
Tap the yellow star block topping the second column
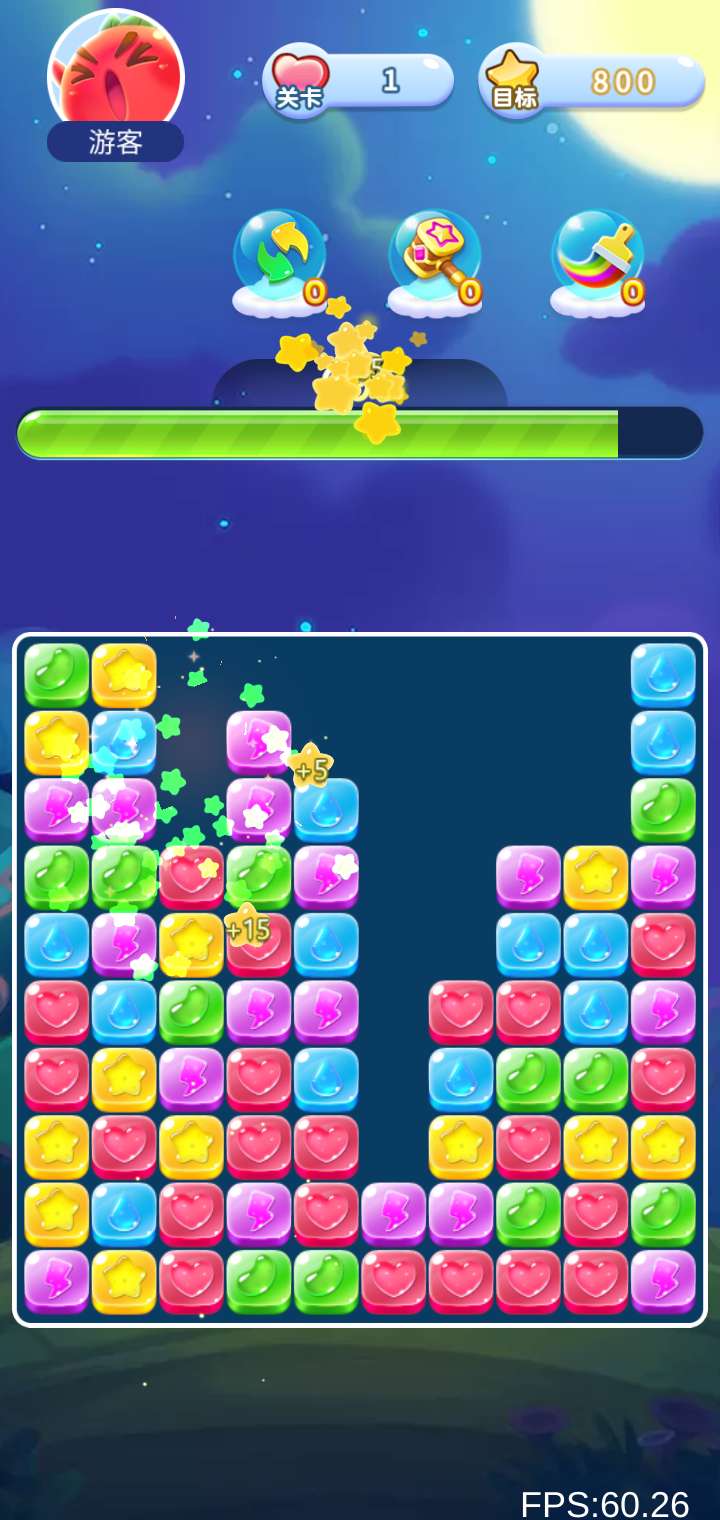click(x=124, y=675)
